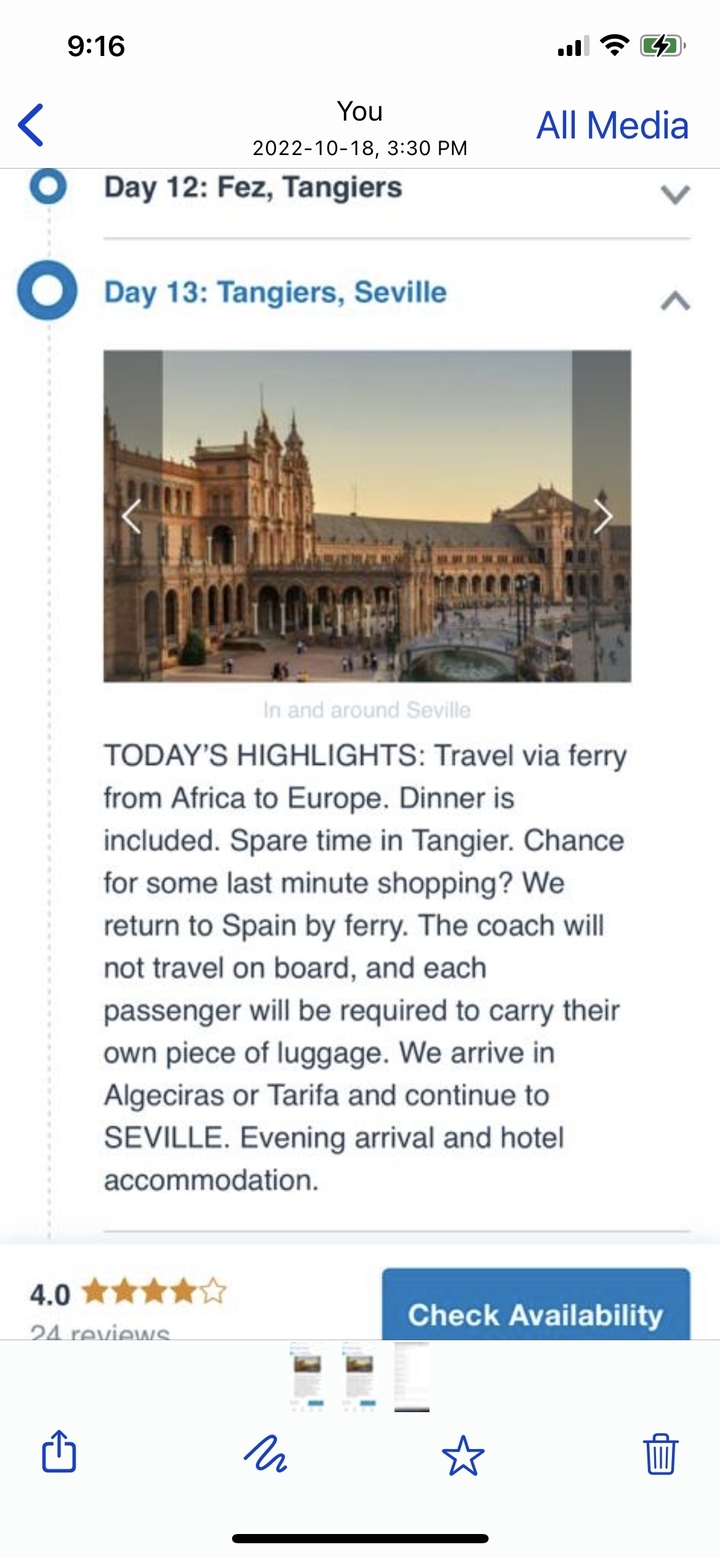
Task: Tap the Wi-Fi icon in status bar
Action: coord(613,43)
